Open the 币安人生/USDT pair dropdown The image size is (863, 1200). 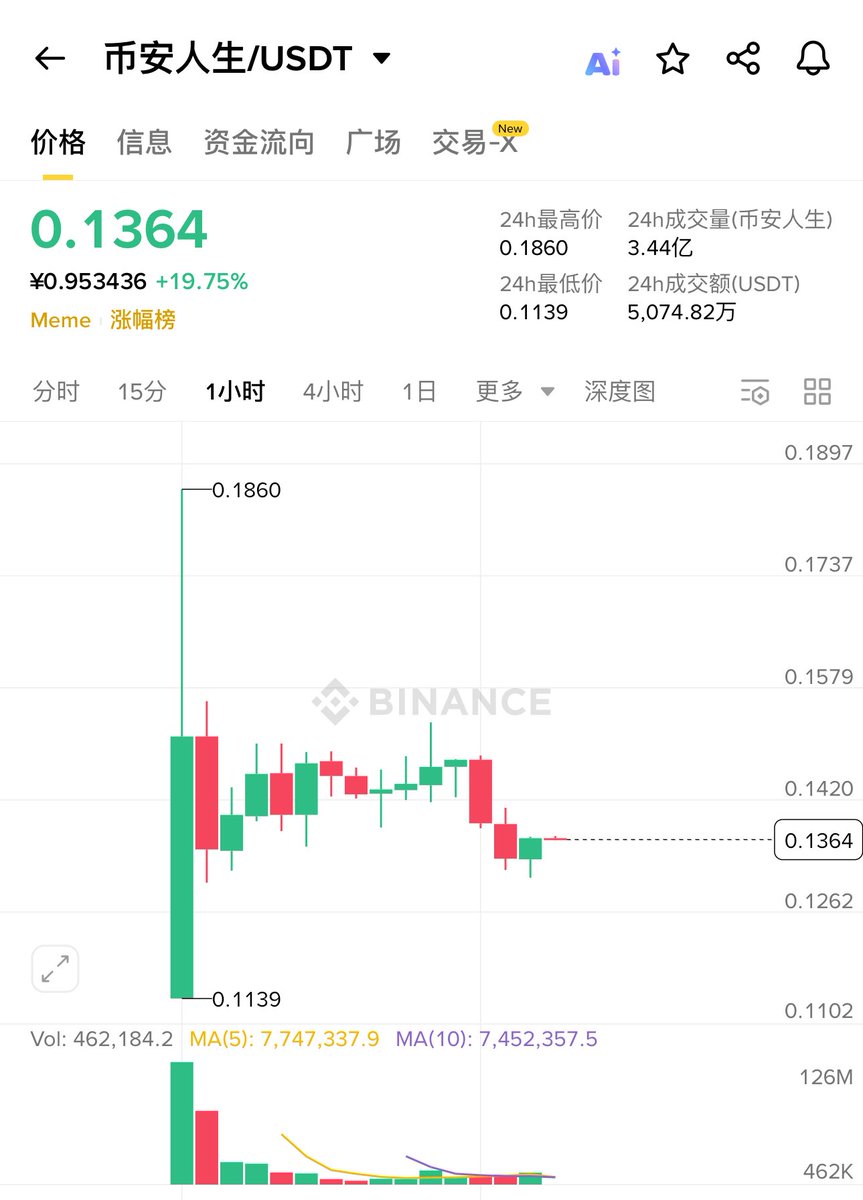click(x=381, y=59)
